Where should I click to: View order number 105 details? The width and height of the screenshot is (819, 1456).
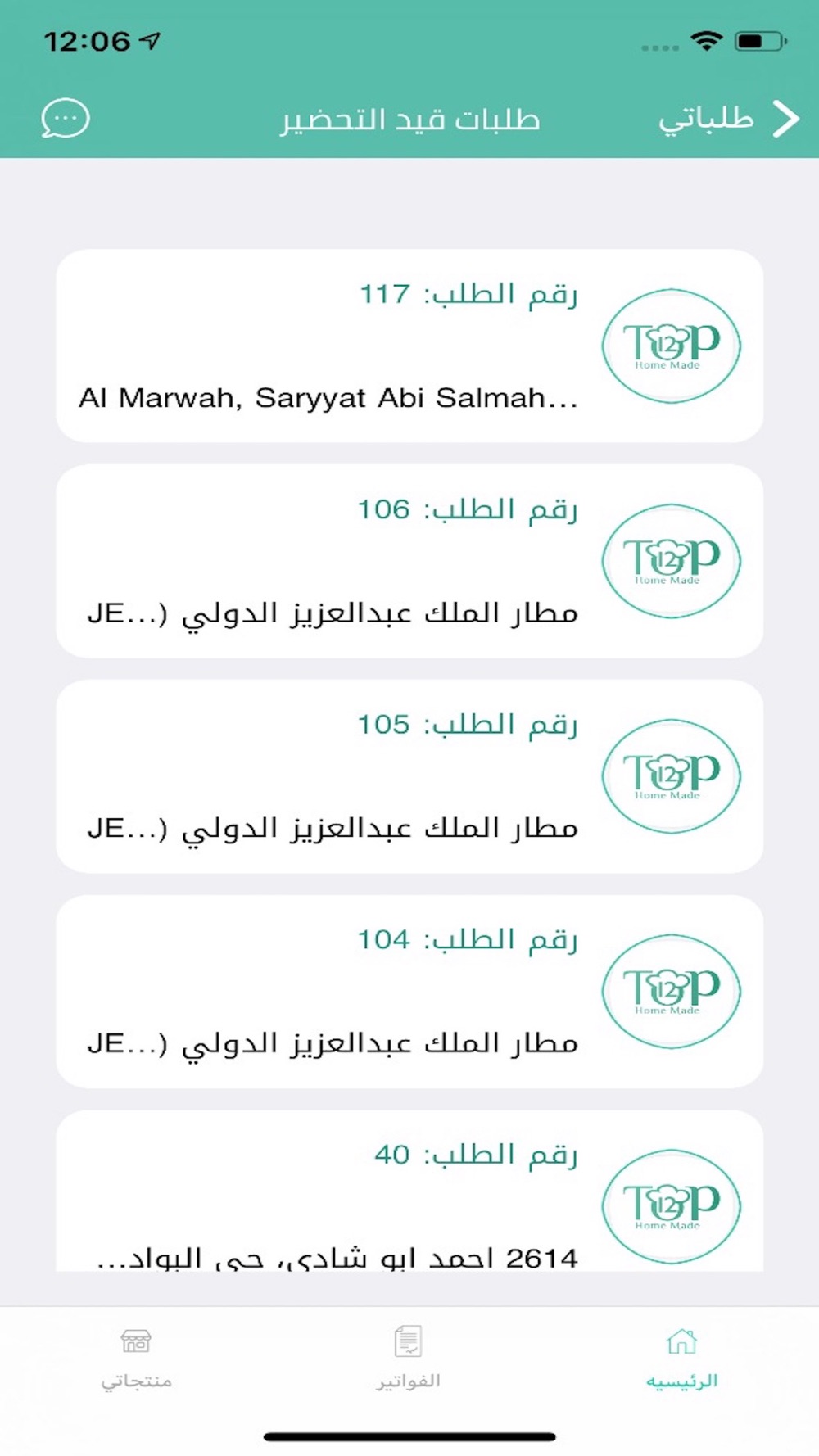pos(409,776)
